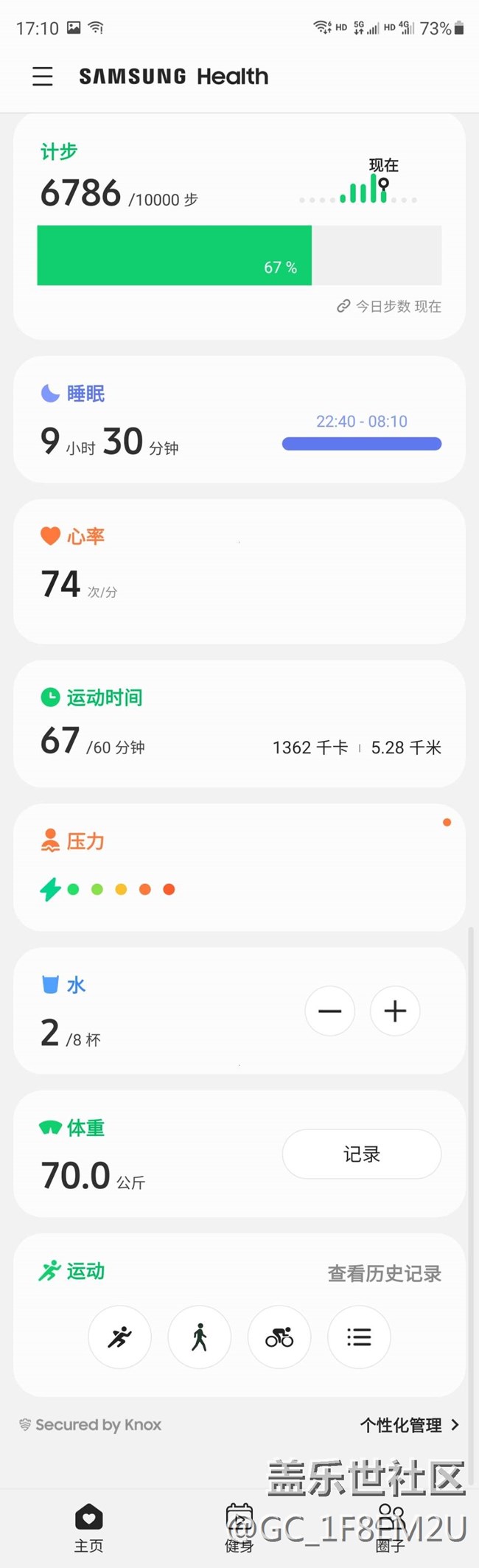Image resolution: width=479 pixels, height=1568 pixels.
Task: Open the 运动时间 active time card
Action: (239, 724)
